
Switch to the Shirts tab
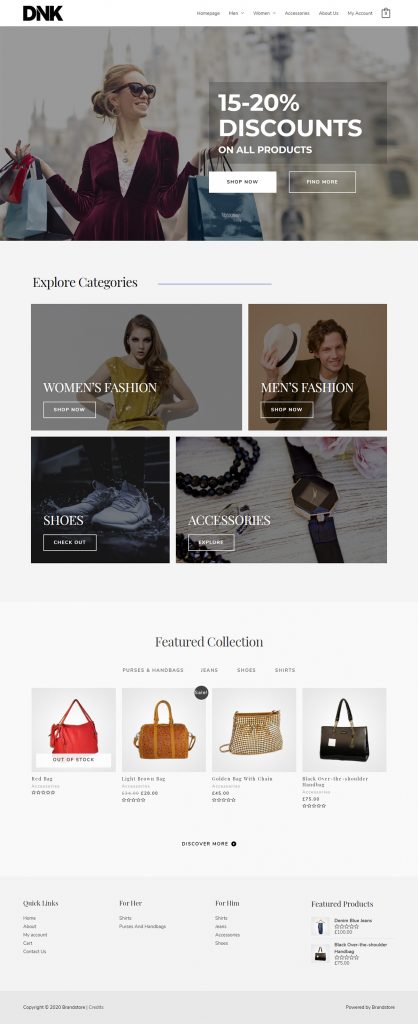(285, 670)
